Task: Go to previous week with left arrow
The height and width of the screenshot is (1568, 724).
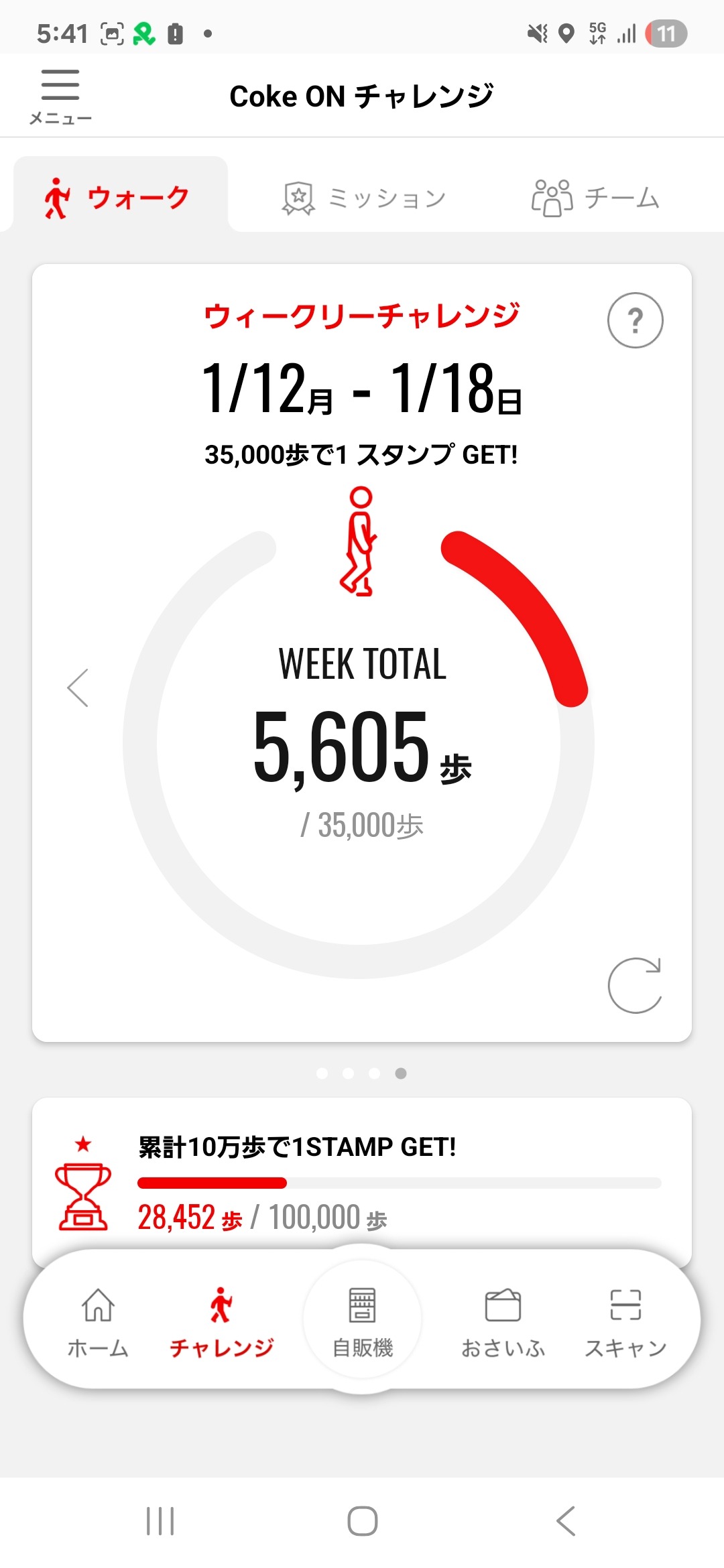Action: tap(78, 688)
